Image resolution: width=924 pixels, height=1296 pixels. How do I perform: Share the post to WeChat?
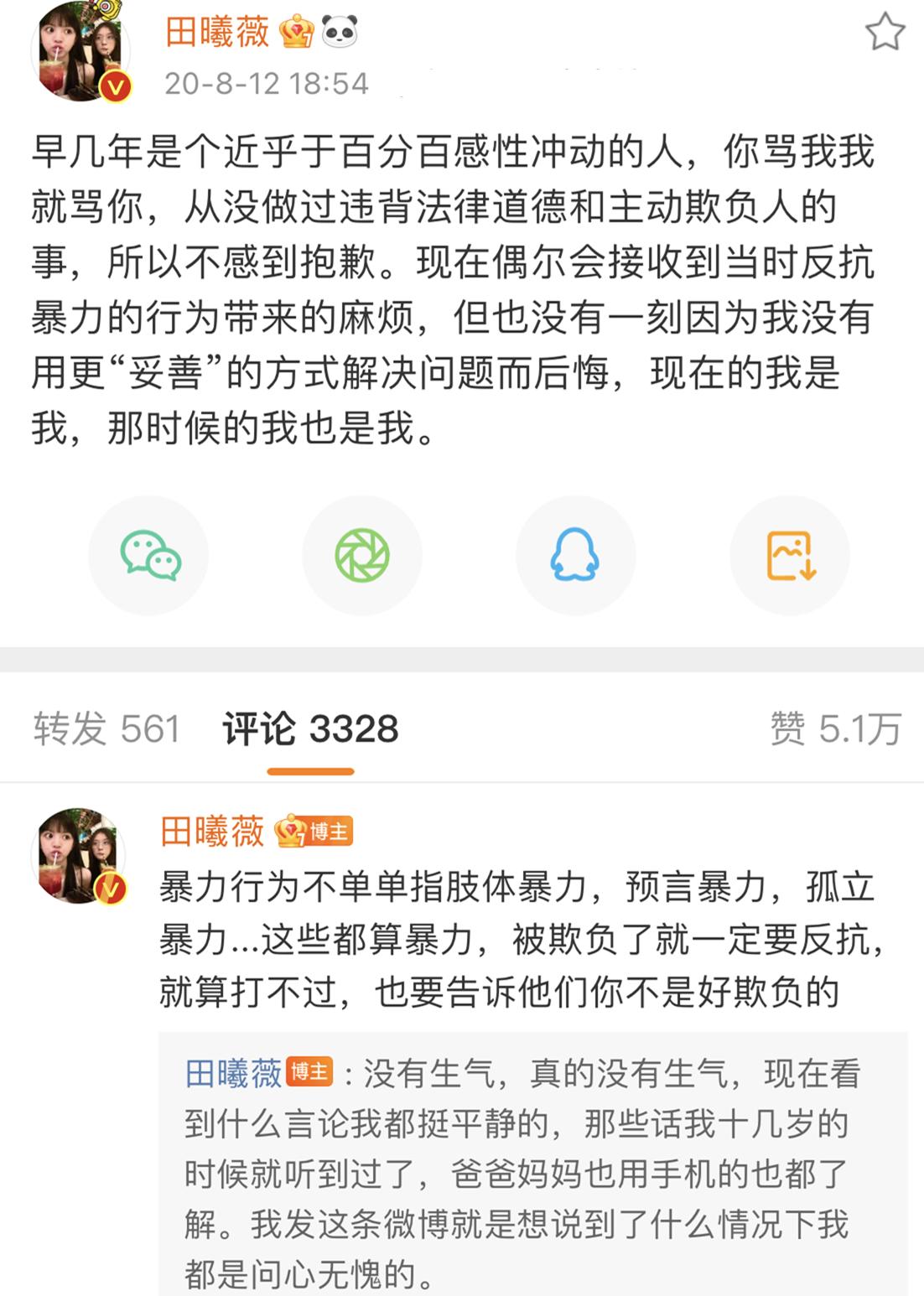(x=149, y=556)
